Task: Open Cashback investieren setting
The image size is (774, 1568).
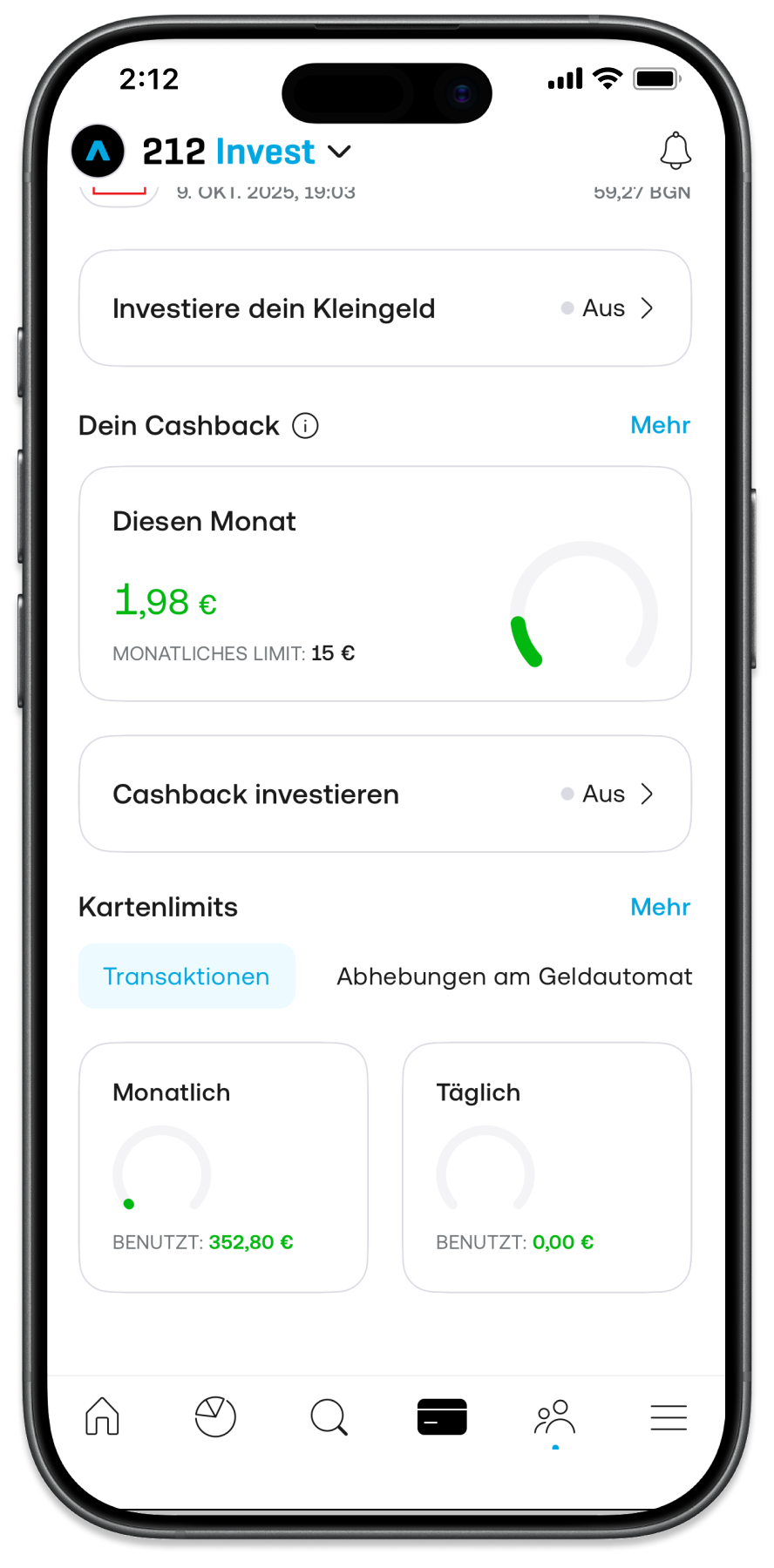Action: (x=384, y=794)
